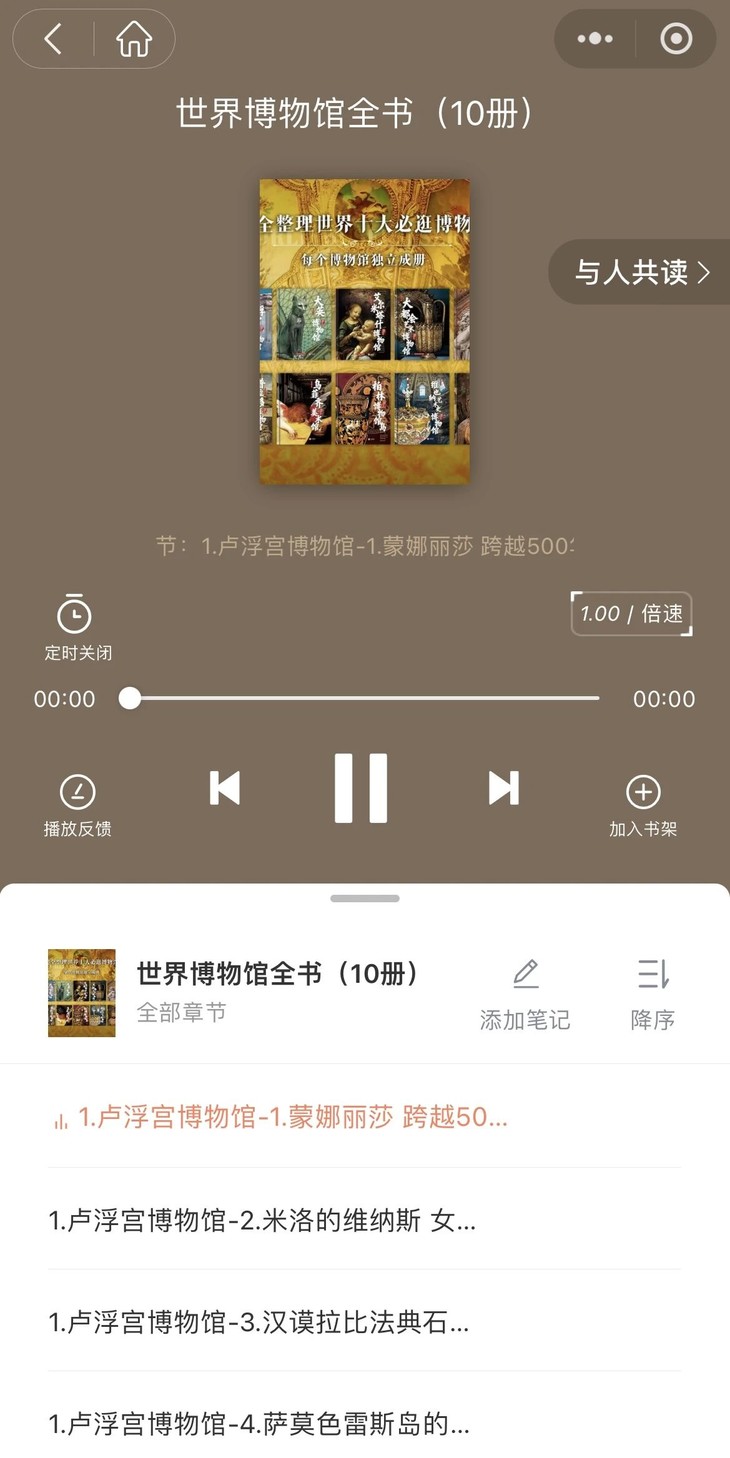Select the add to bookshelf (加入书架) icon
The width and height of the screenshot is (730, 1458).
(x=643, y=790)
